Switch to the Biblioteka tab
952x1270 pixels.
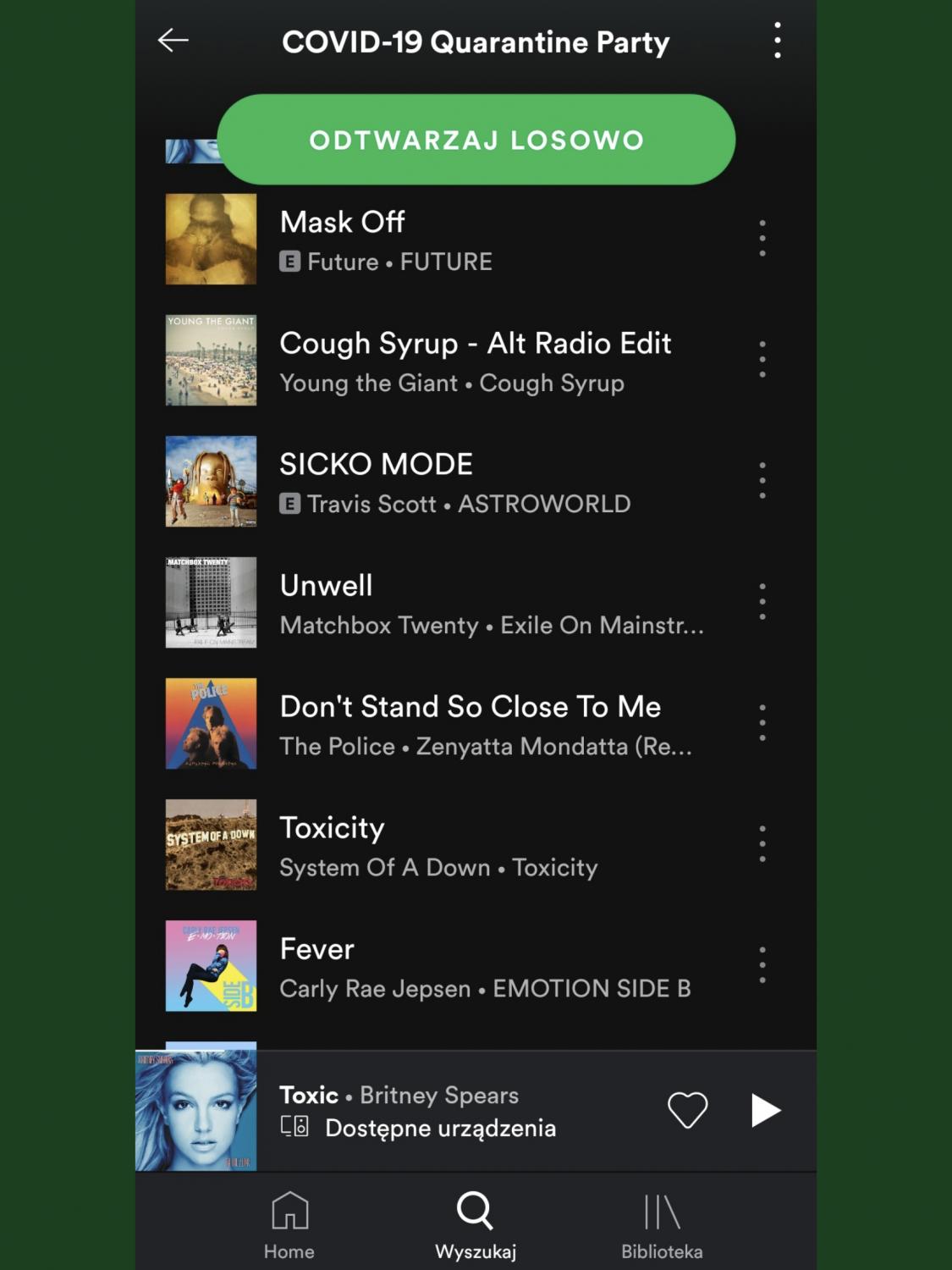[x=662, y=1224]
